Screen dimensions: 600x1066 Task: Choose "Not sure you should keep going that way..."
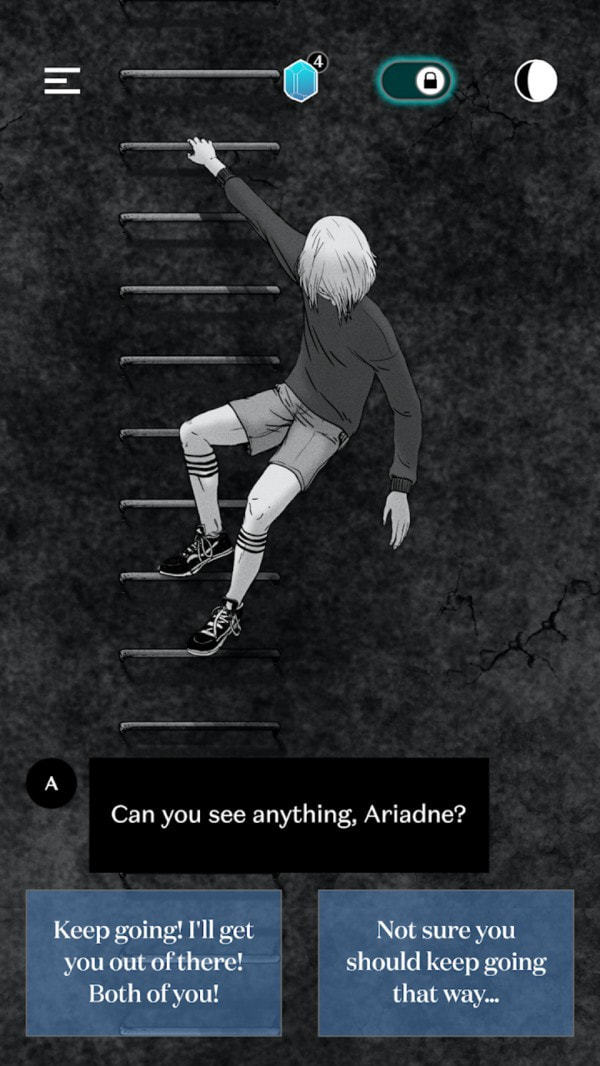pos(446,962)
